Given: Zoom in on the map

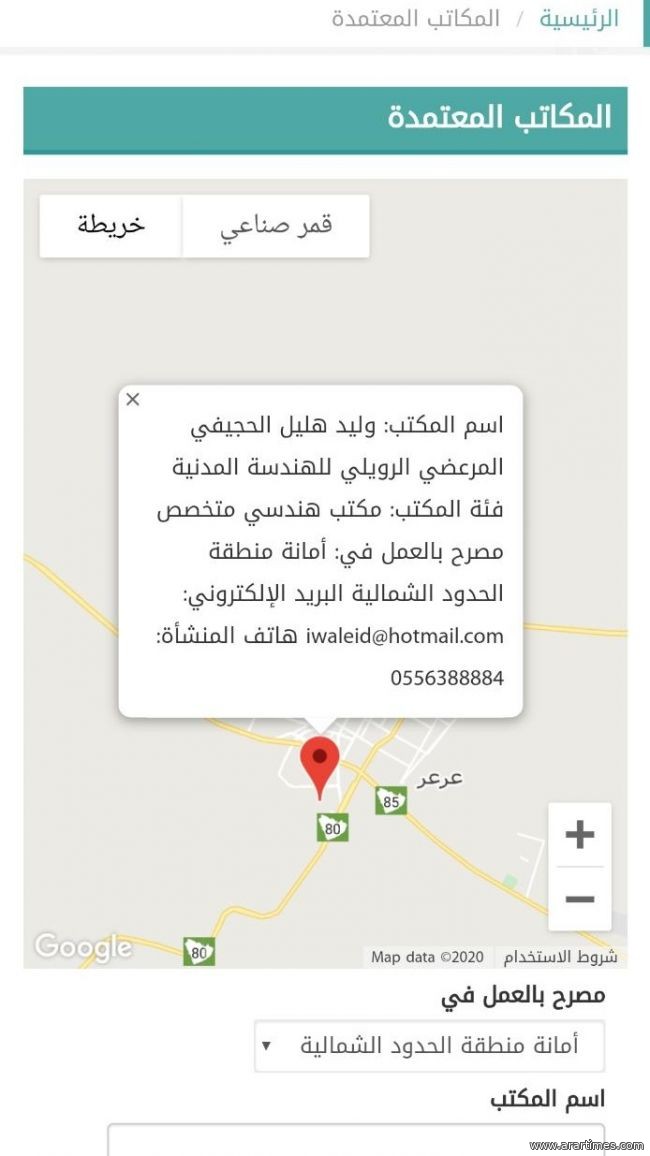Looking at the screenshot, I should (x=580, y=835).
